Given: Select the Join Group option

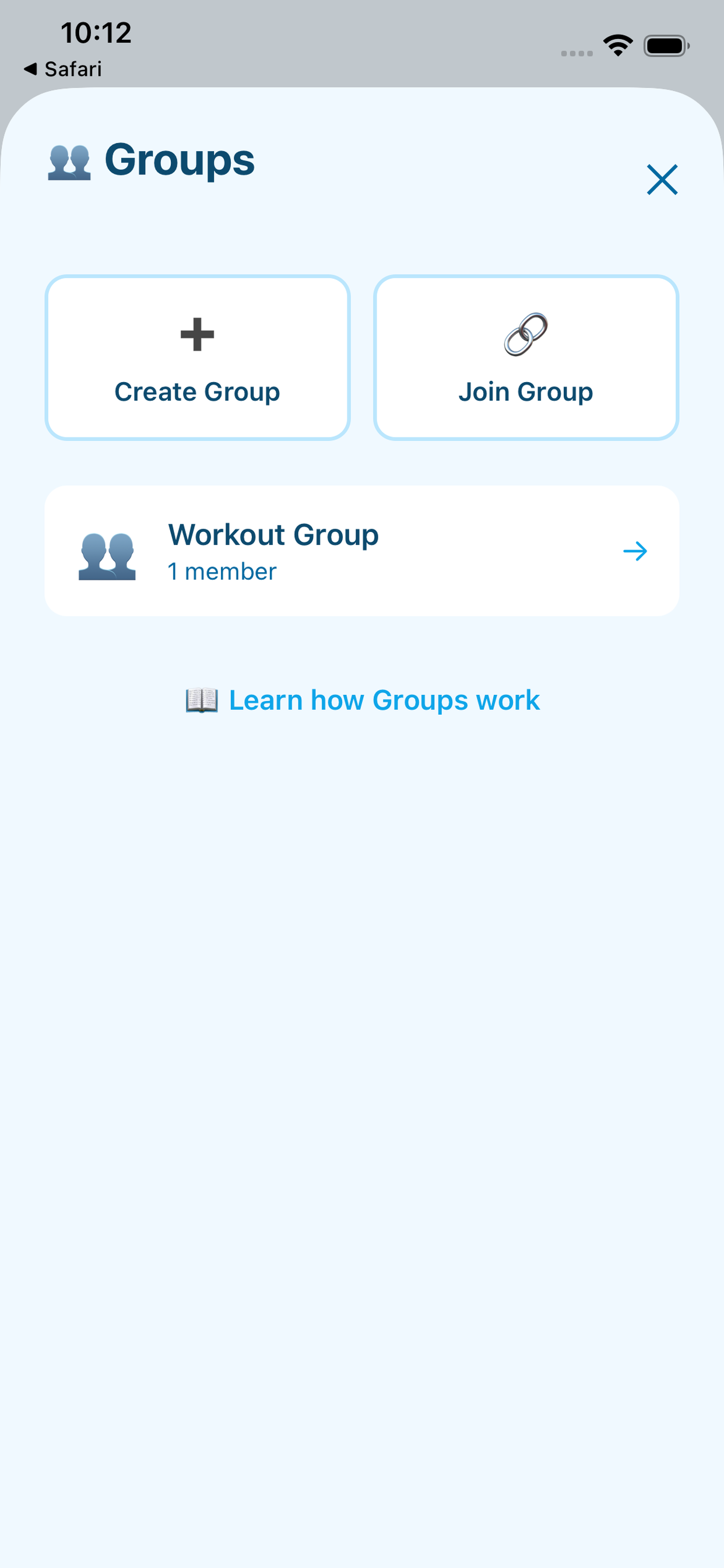Looking at the screenshot, I should [x=526, y=358].
